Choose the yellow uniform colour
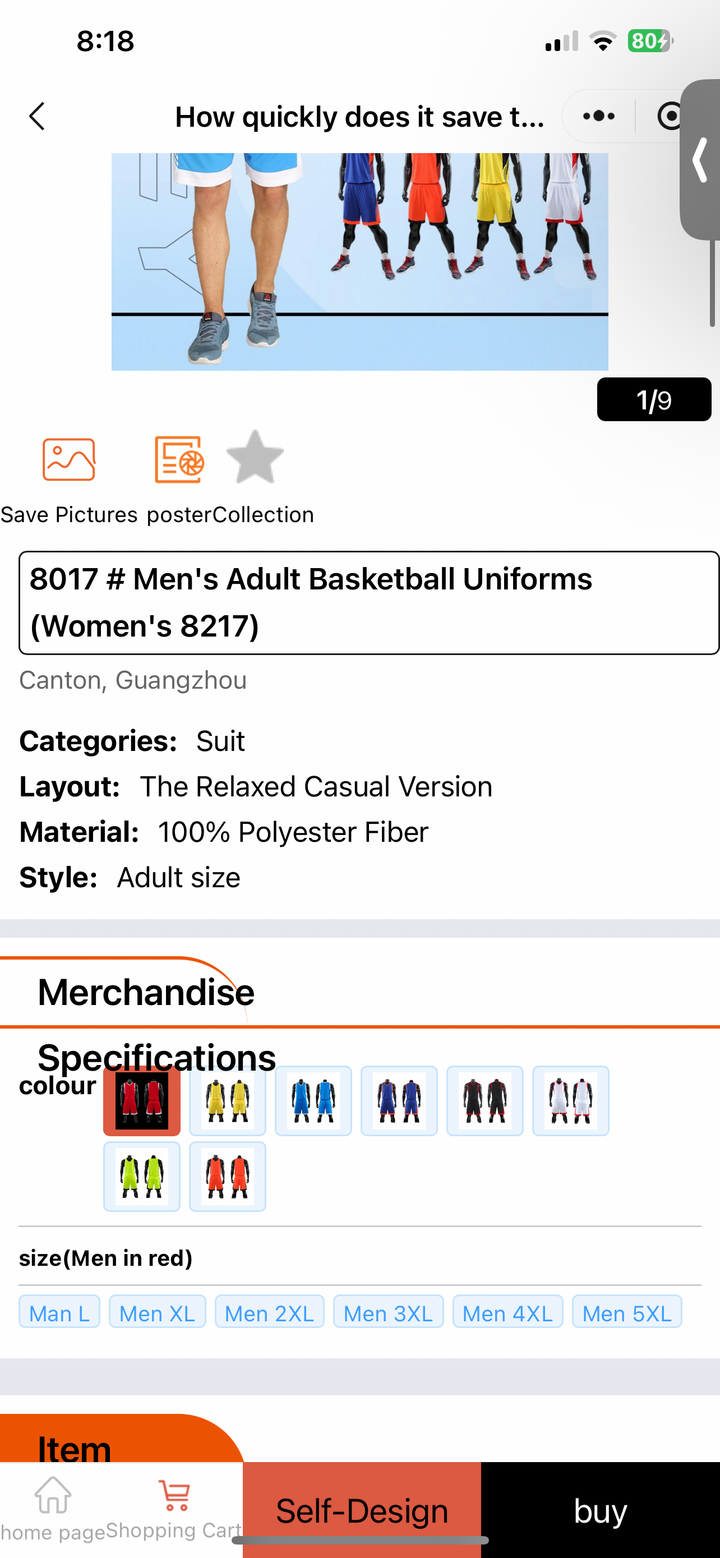 tap(228, 1100)
